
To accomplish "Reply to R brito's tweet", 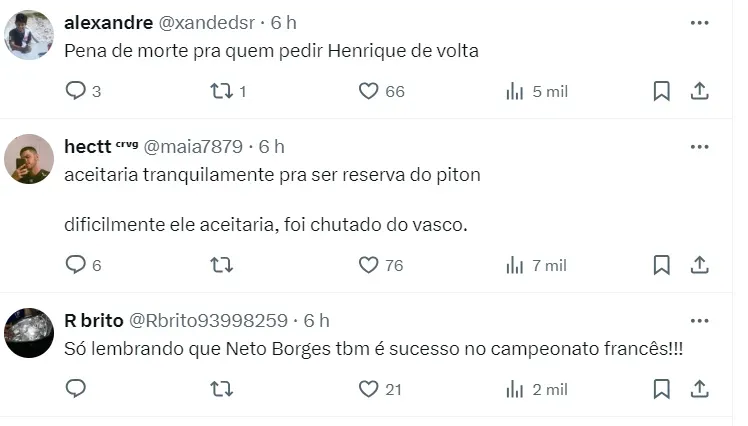I will pyautogui.click(x=76, y=389).
